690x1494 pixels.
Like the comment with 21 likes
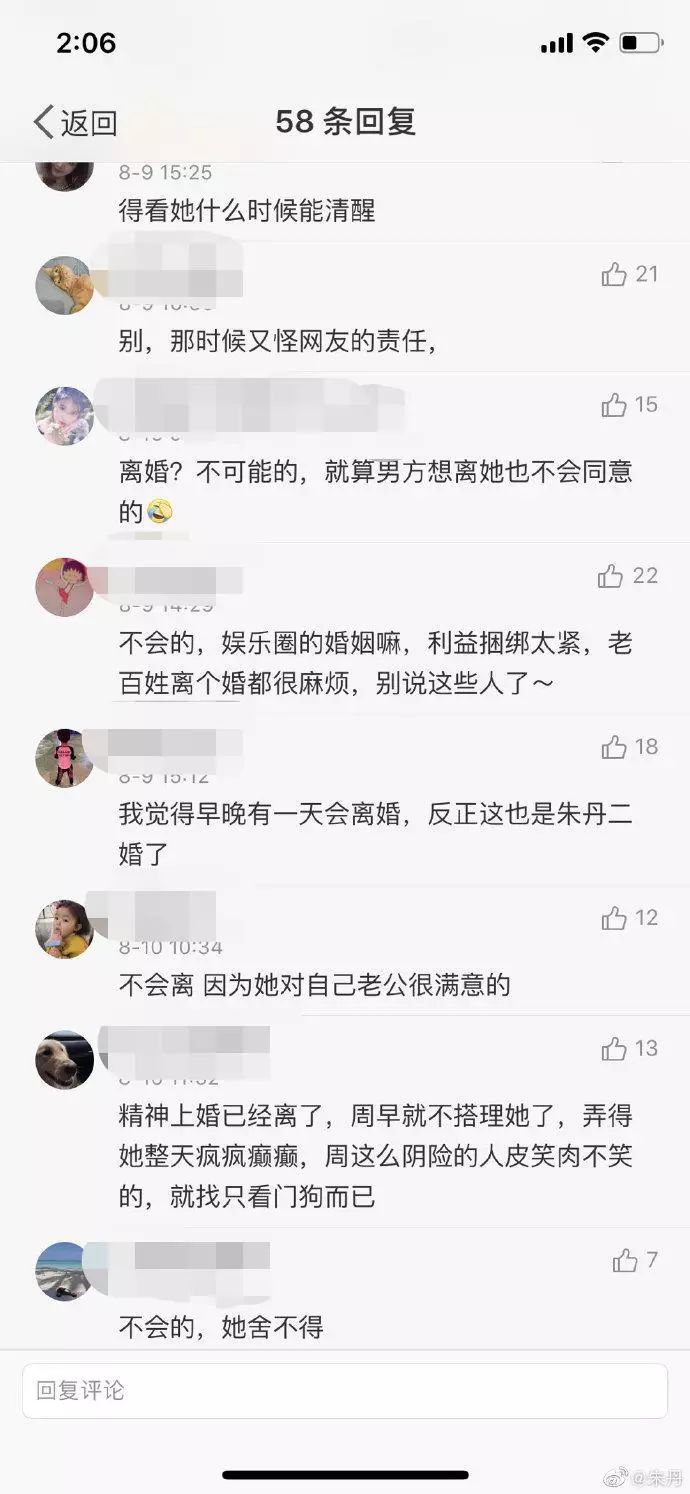tap(614, 274)
